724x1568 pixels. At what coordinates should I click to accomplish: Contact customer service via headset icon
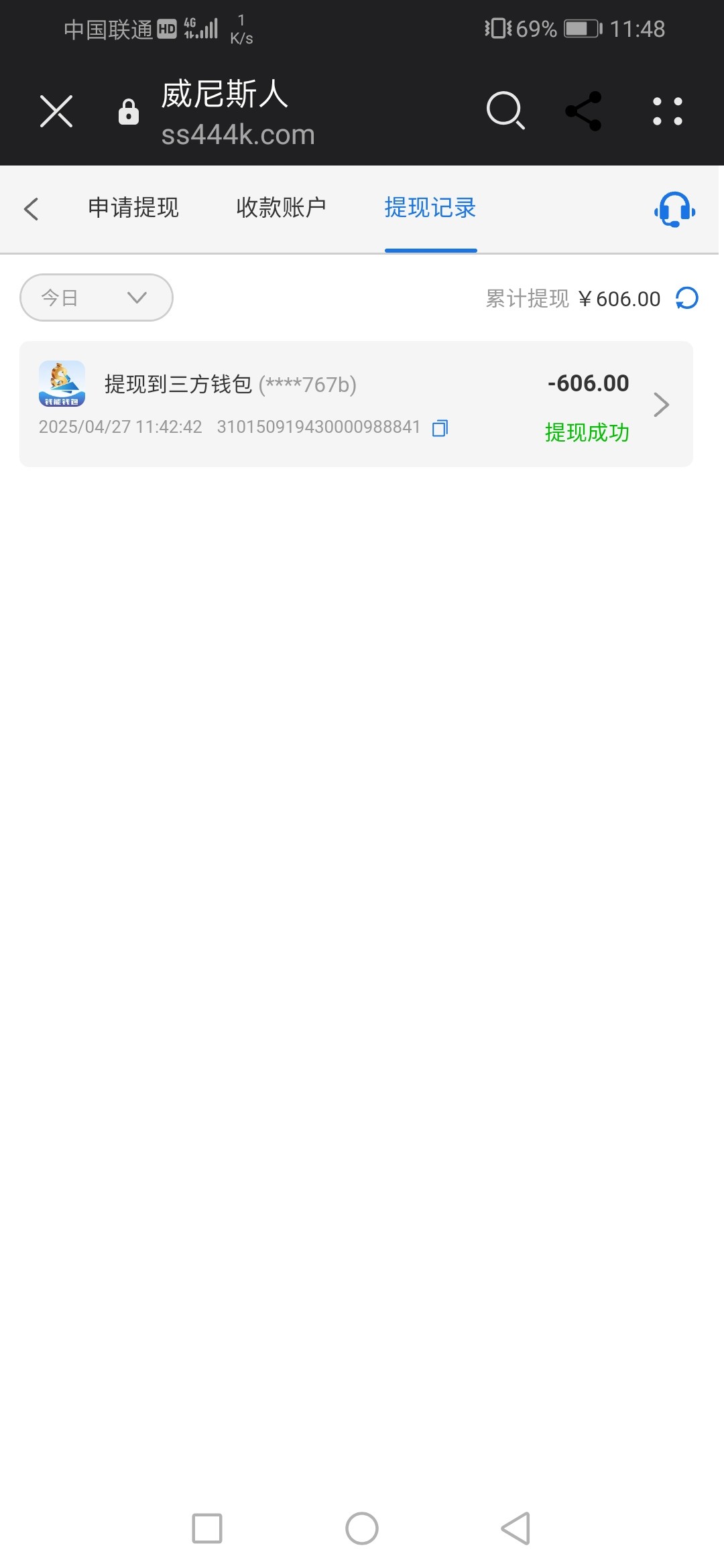(674, 210)
